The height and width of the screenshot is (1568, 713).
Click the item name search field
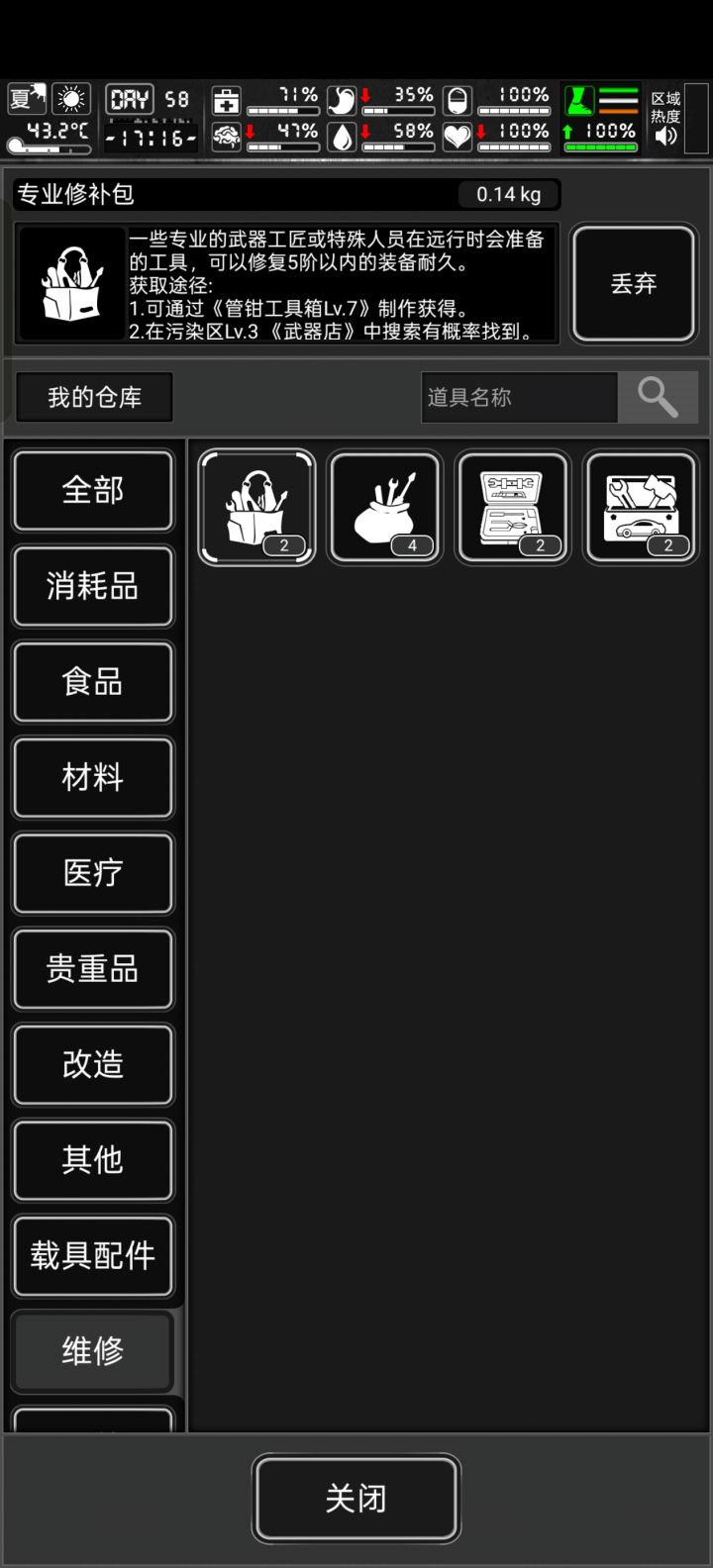pos(520,397)
